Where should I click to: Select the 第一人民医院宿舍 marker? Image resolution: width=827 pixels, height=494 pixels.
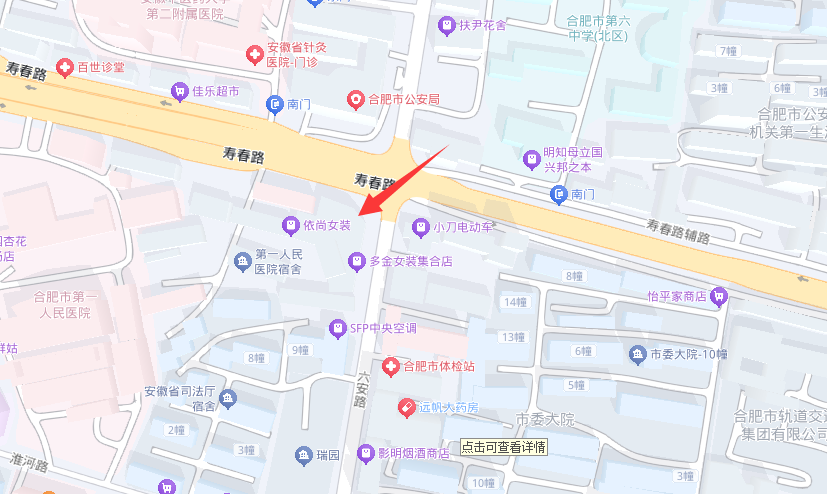(x=242, y=262)
